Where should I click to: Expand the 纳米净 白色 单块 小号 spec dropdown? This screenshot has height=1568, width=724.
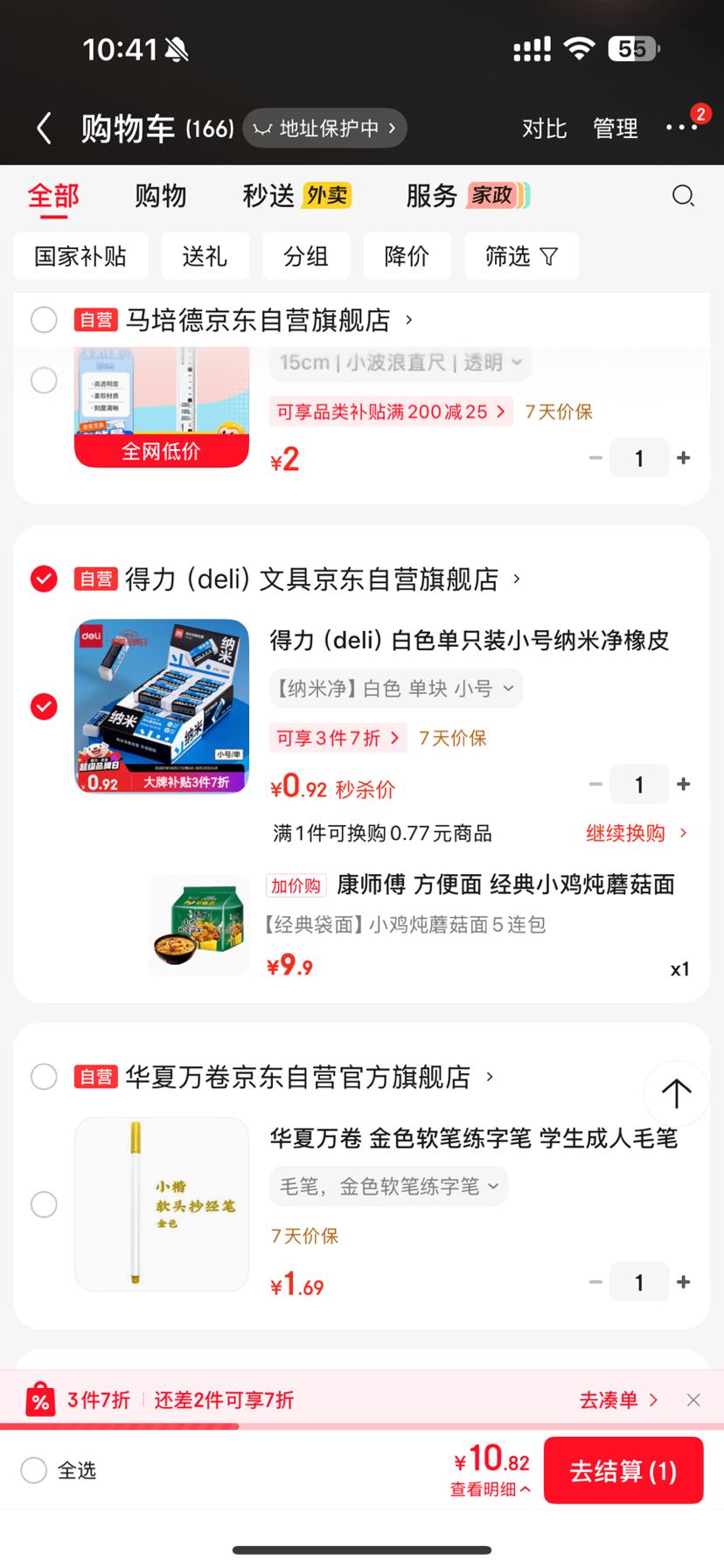click(x=396, y=689)
